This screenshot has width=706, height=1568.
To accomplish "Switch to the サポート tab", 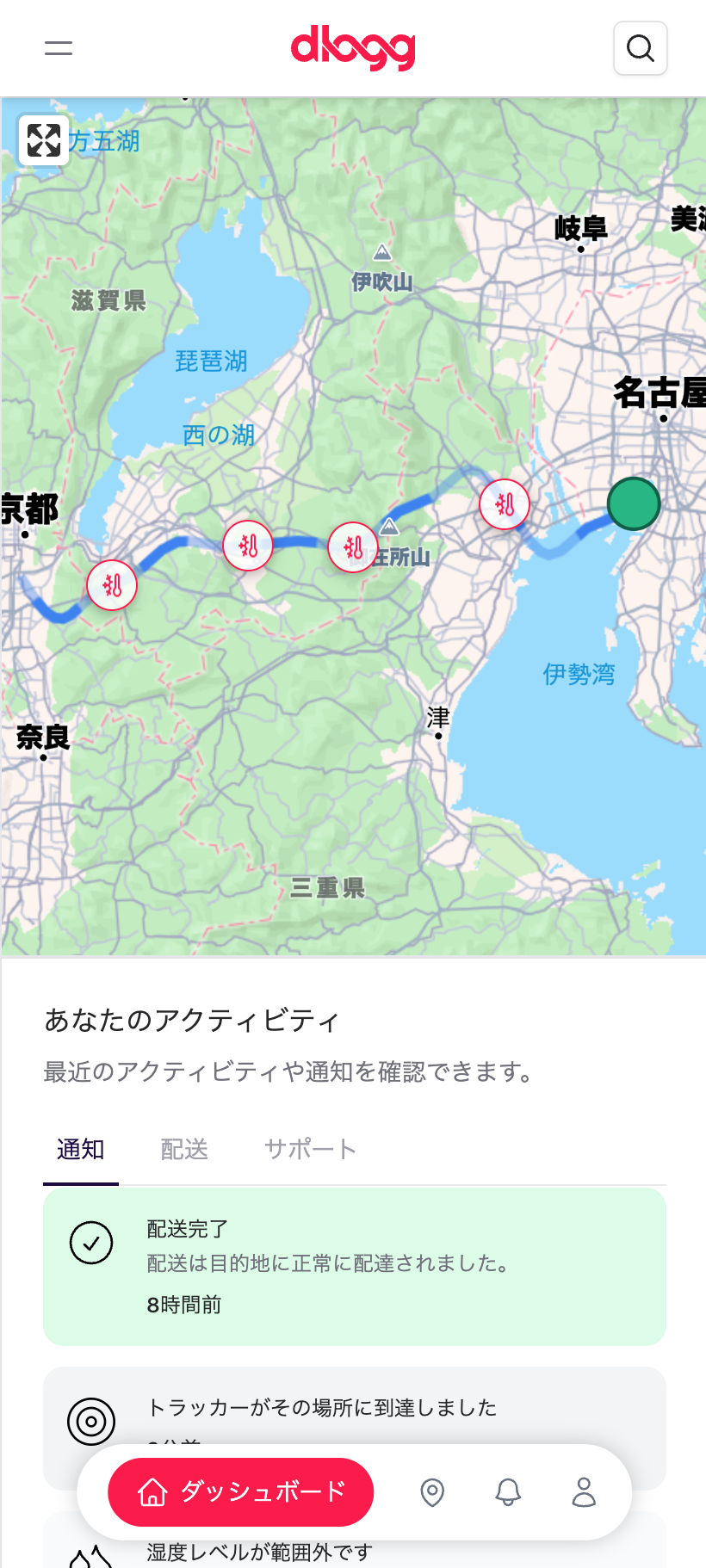I will point(310,1149).
